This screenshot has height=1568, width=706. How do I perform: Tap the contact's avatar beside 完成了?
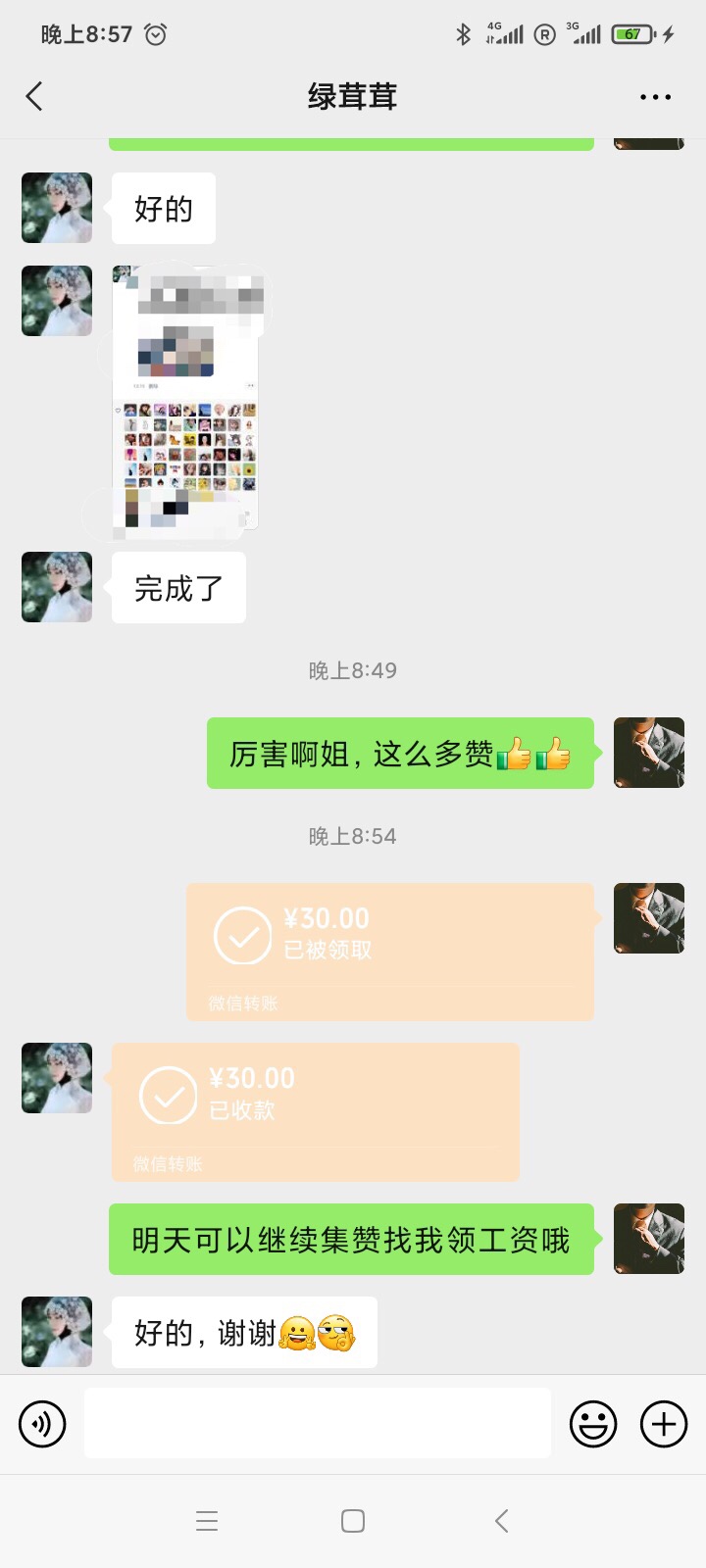point(57,587)
